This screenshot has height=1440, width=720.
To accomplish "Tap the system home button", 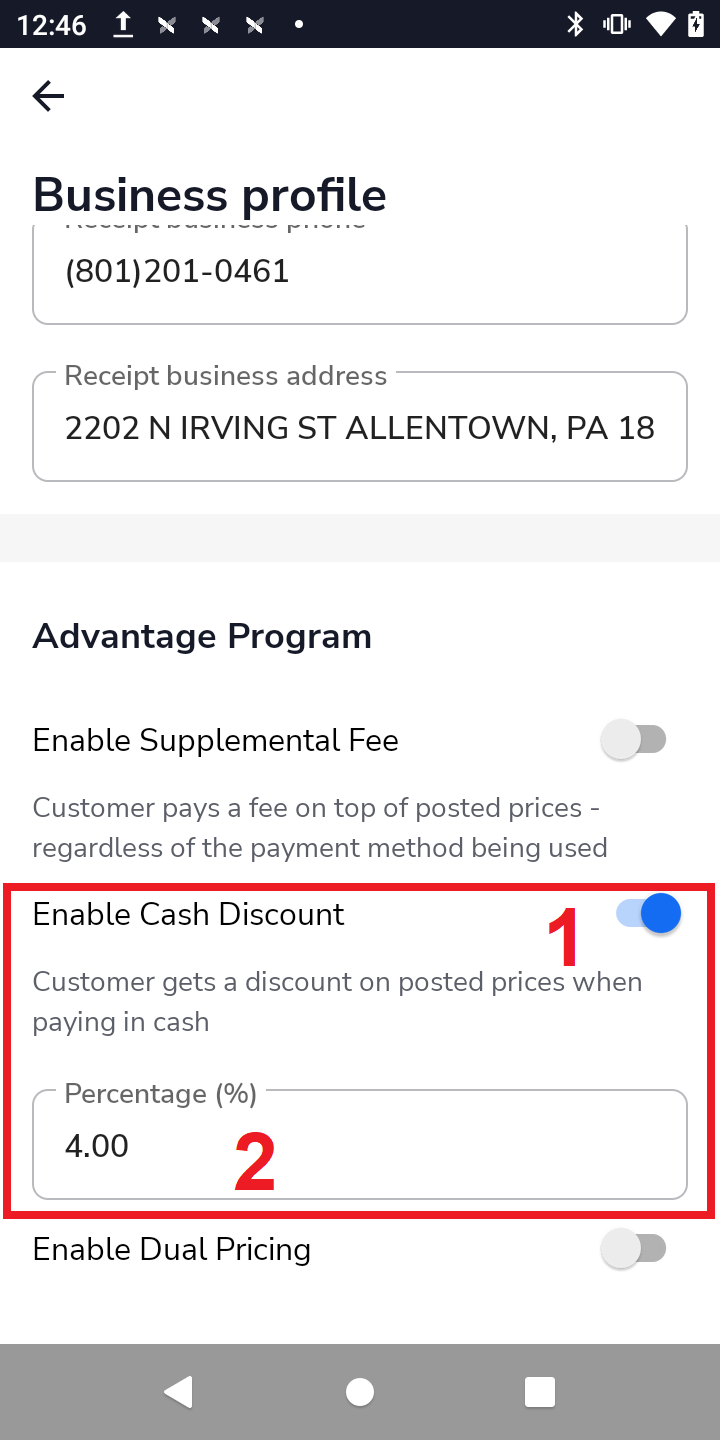I will tap(360, 1392).
